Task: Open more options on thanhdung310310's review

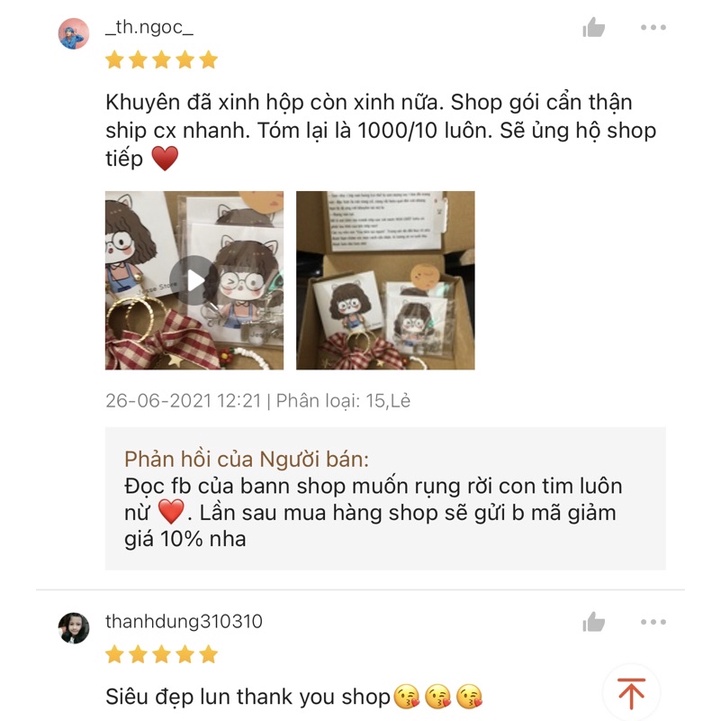Action: [x=653, y=622]
